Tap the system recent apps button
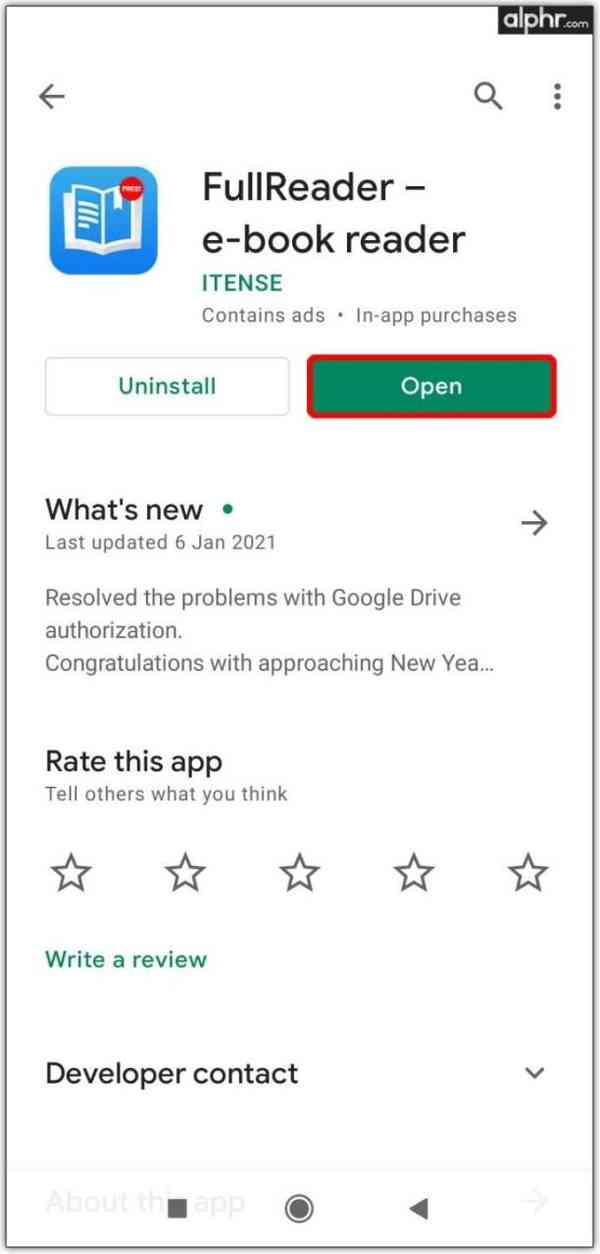Image resolution: width=600 pixels, height=1254 pixels. (x=178, y=1209)
